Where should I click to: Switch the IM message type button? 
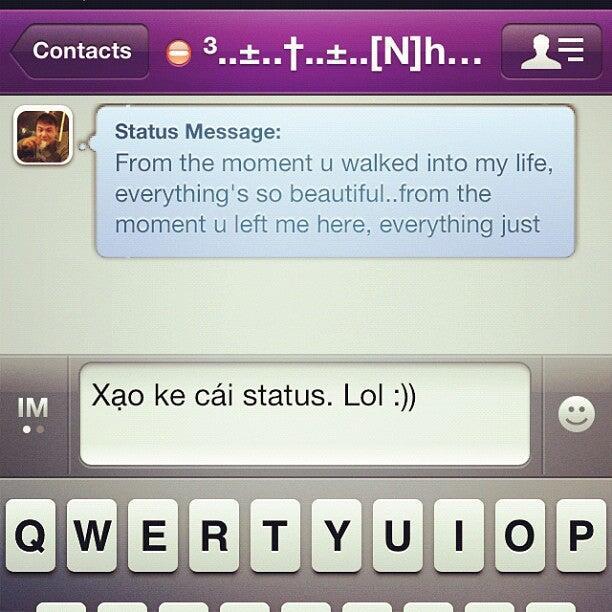[33, 414]
